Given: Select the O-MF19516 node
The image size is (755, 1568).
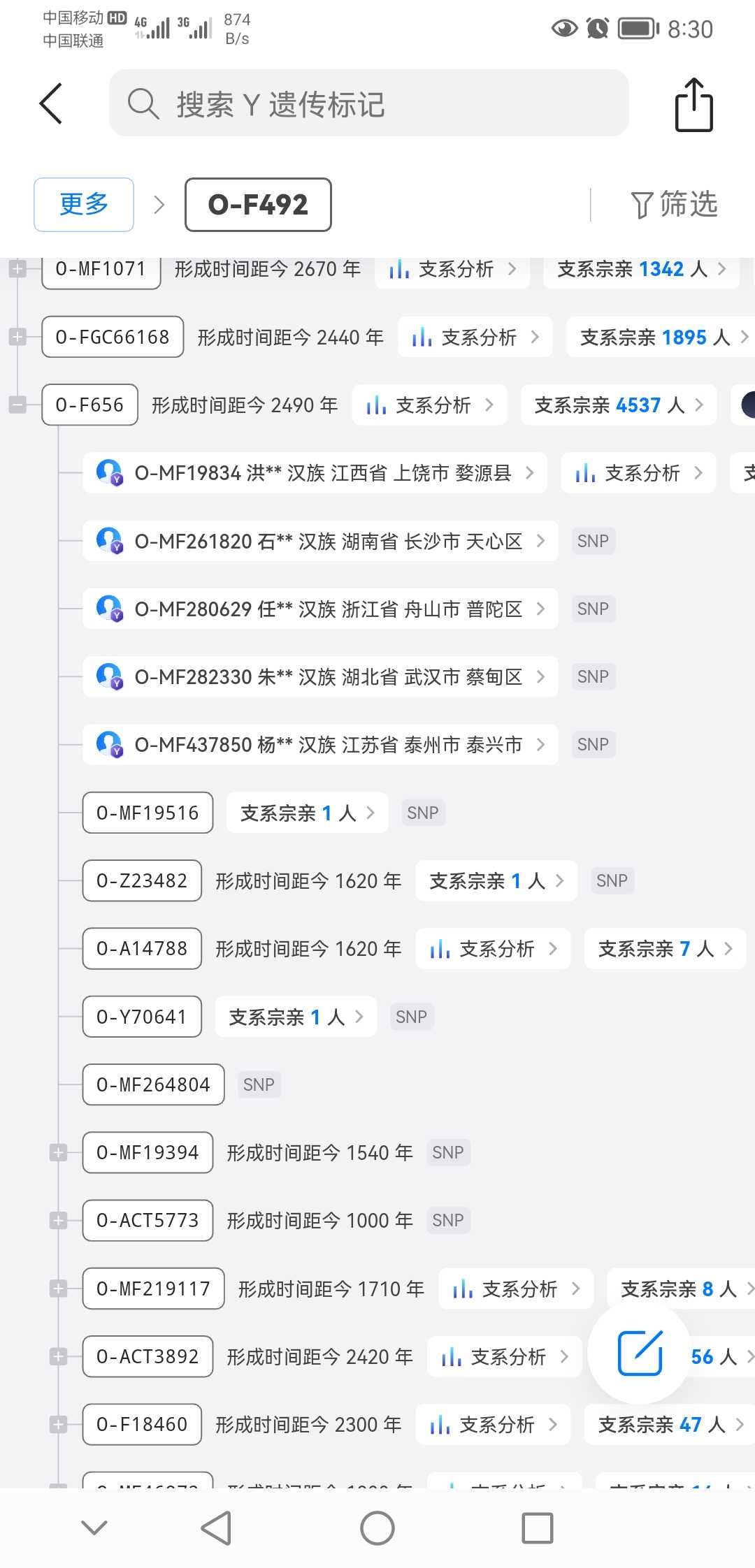Looking at the screenshot, I should [x=148, y=813].
